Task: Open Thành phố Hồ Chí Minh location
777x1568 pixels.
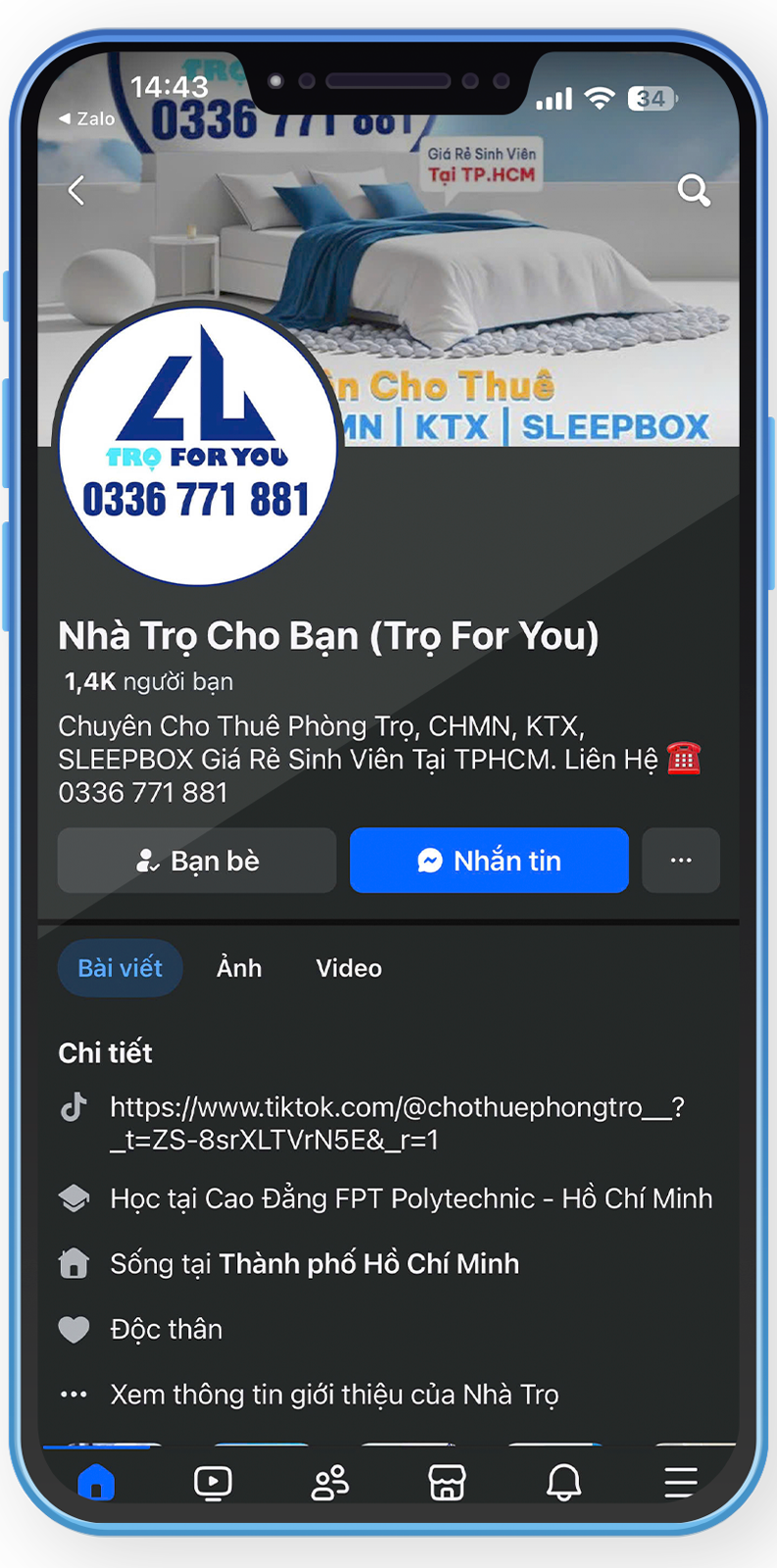Action: pos(368,1264)
